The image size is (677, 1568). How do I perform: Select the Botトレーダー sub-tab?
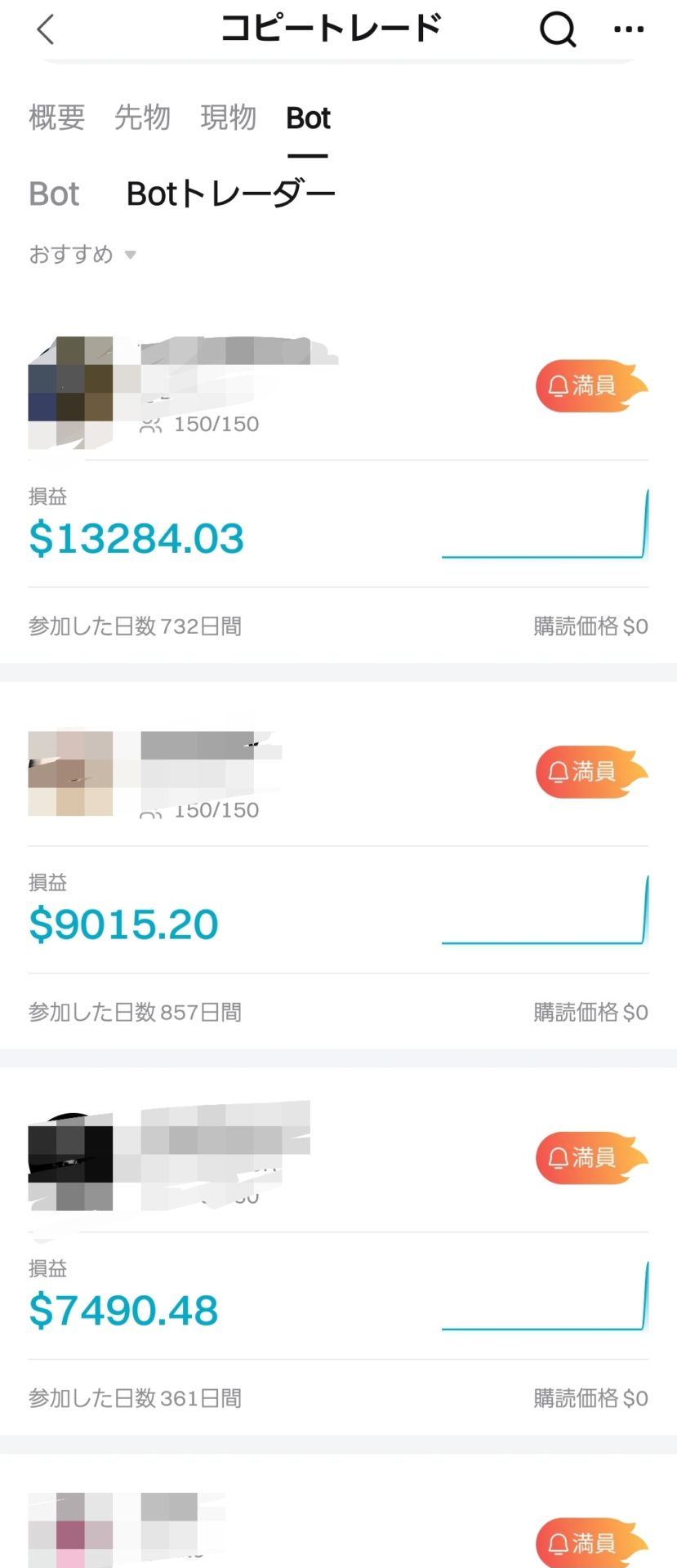(x=231, y=193)
